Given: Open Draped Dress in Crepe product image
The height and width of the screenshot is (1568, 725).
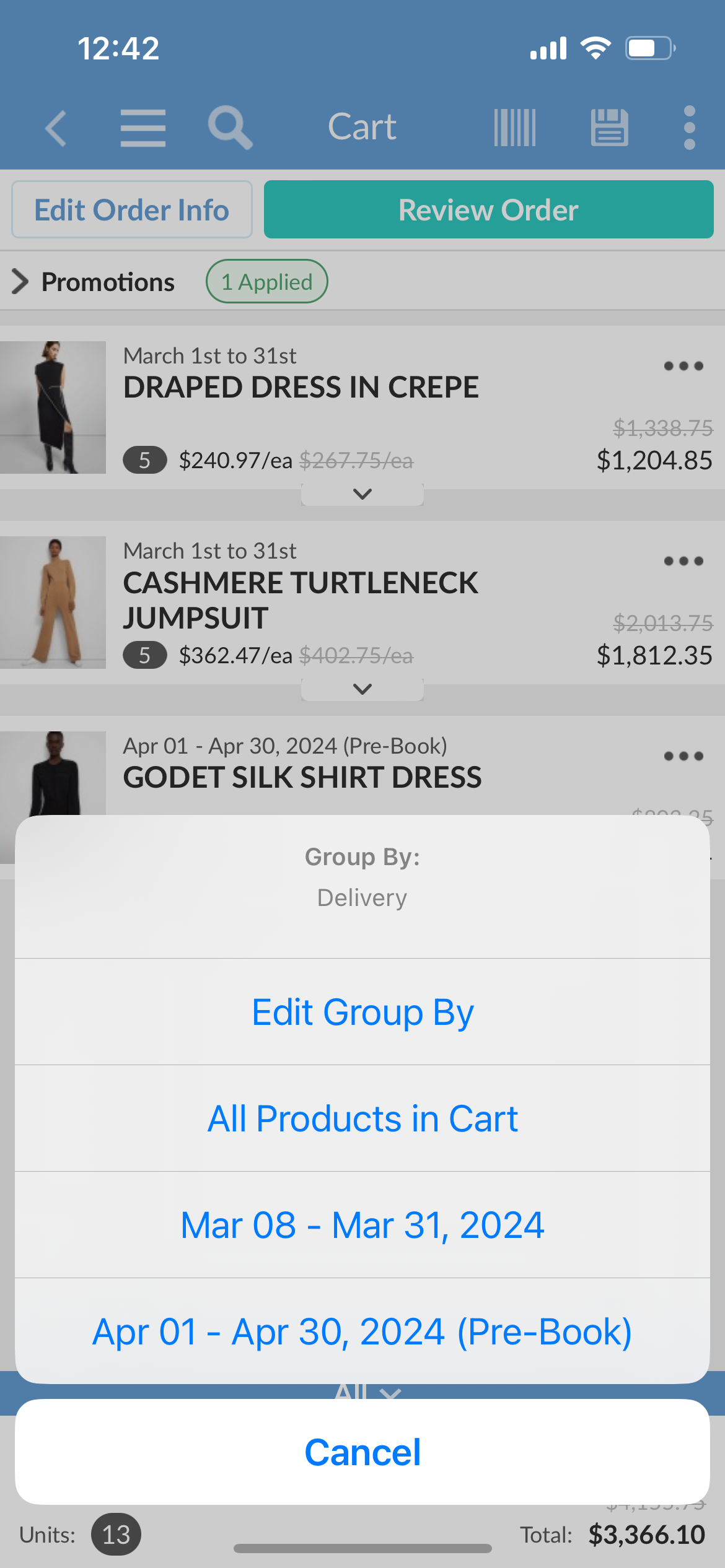Looking at the screenshot, I should 53,407.
